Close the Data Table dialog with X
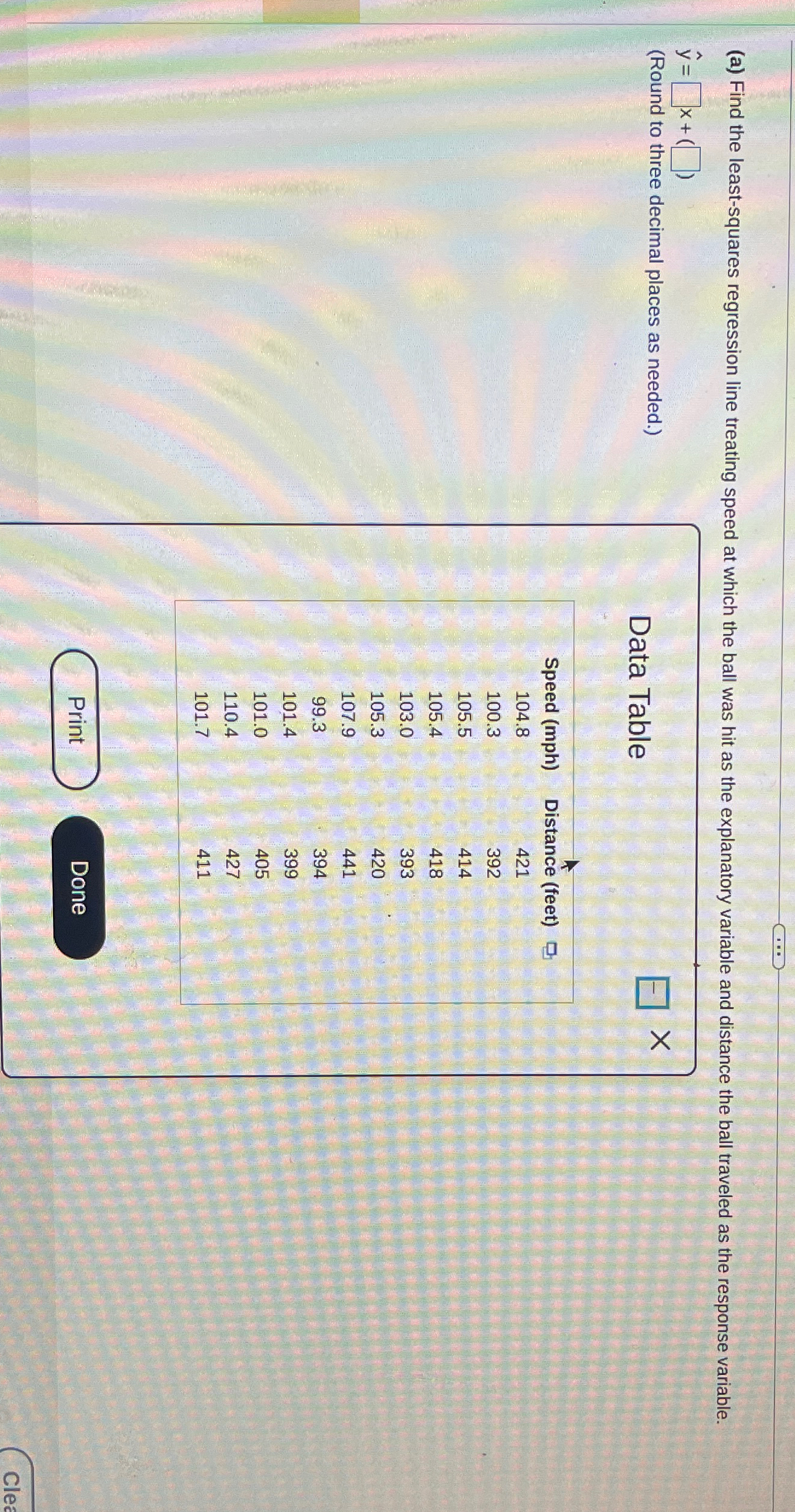The height and width of the screenshot is (1512, 795). tap(660, 1041)
